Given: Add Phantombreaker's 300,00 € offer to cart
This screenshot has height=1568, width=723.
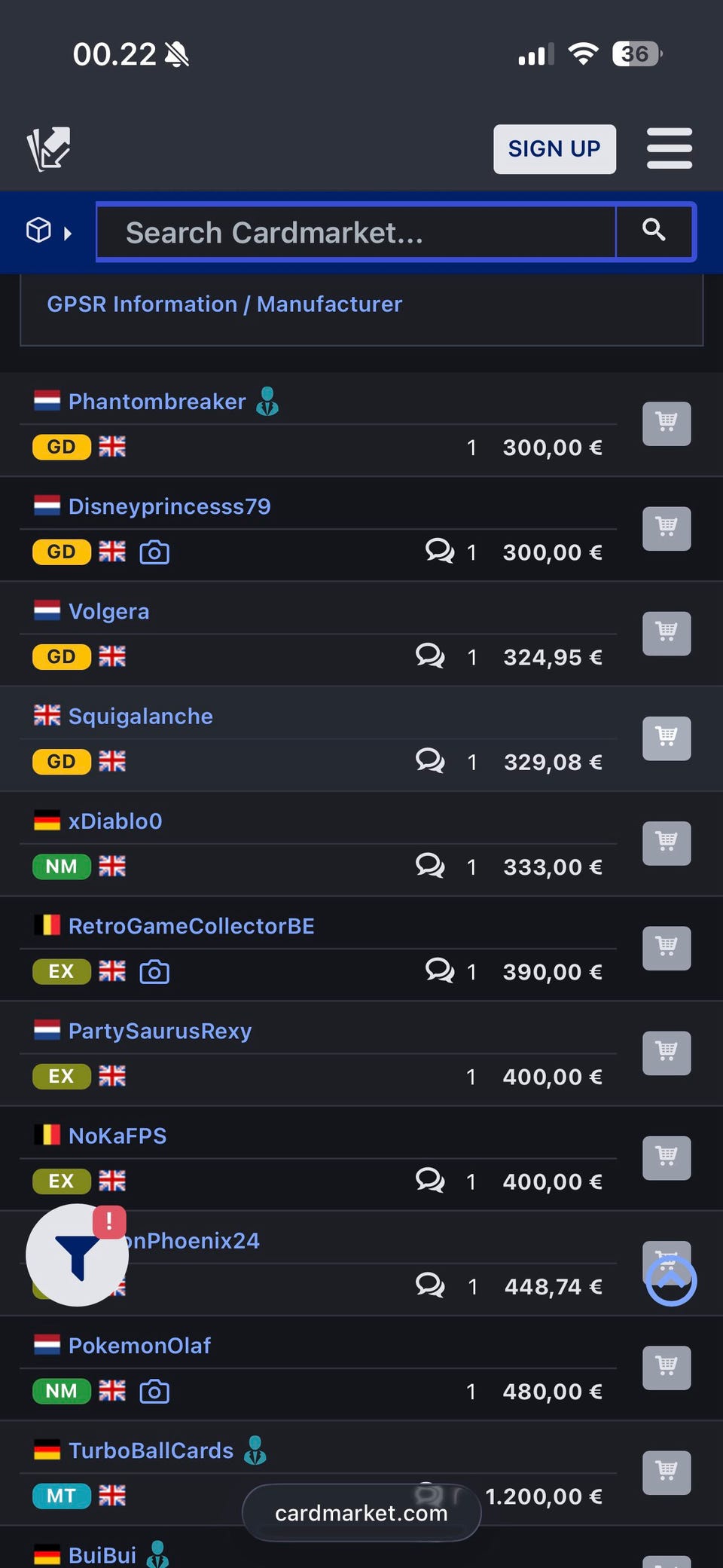Looking at the screenshot, I should pos(667,424).
